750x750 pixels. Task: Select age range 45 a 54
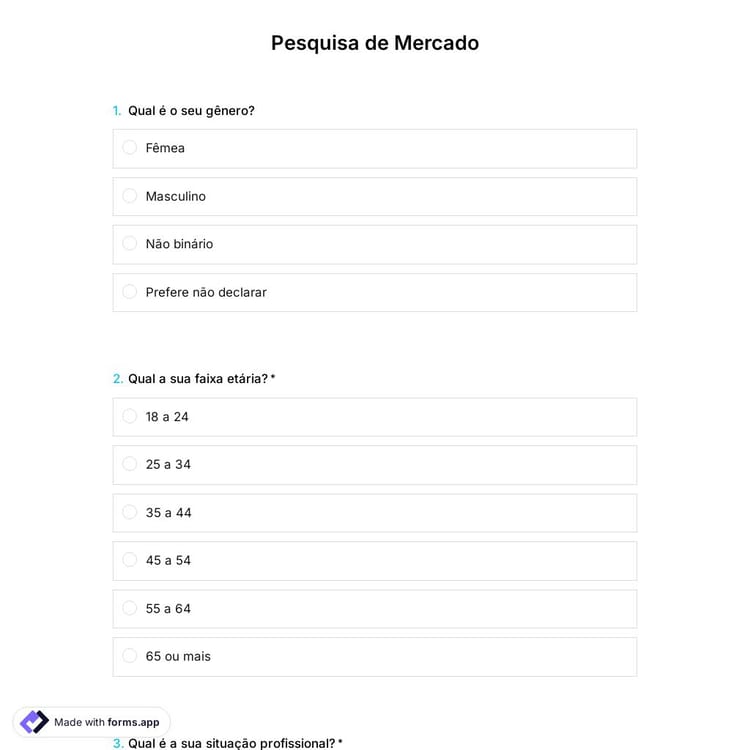(130, 560)
